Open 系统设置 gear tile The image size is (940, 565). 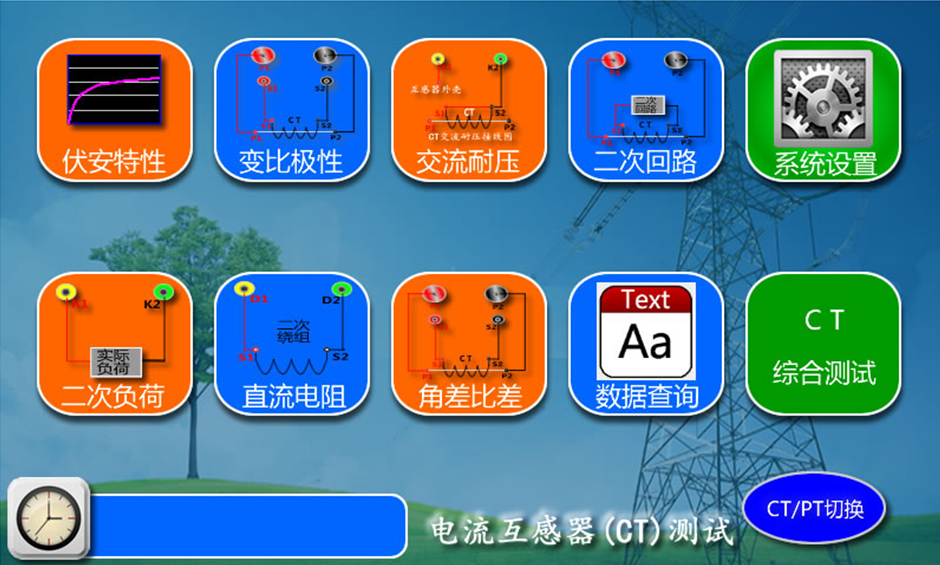click(824, 110)
